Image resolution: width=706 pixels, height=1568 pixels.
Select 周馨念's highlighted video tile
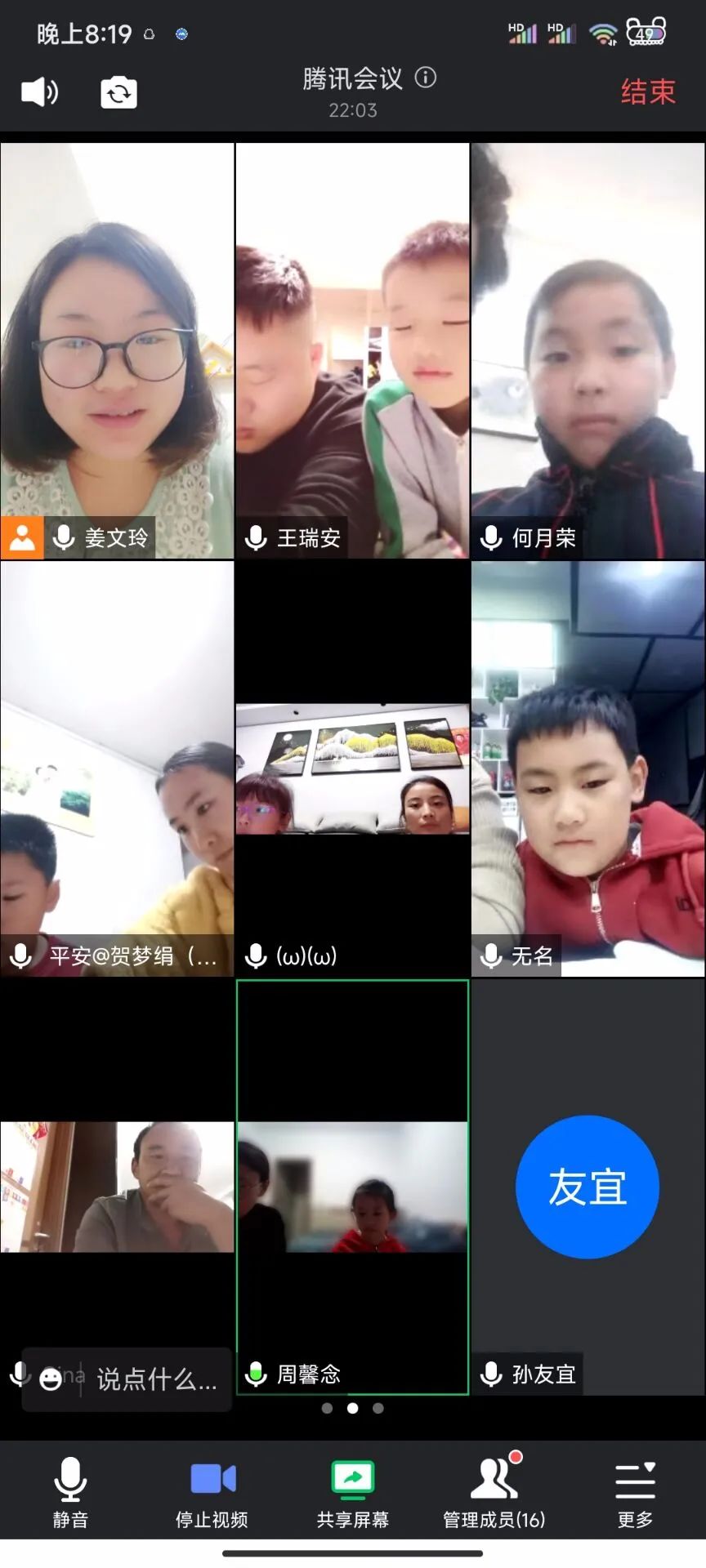[352, 1186]
